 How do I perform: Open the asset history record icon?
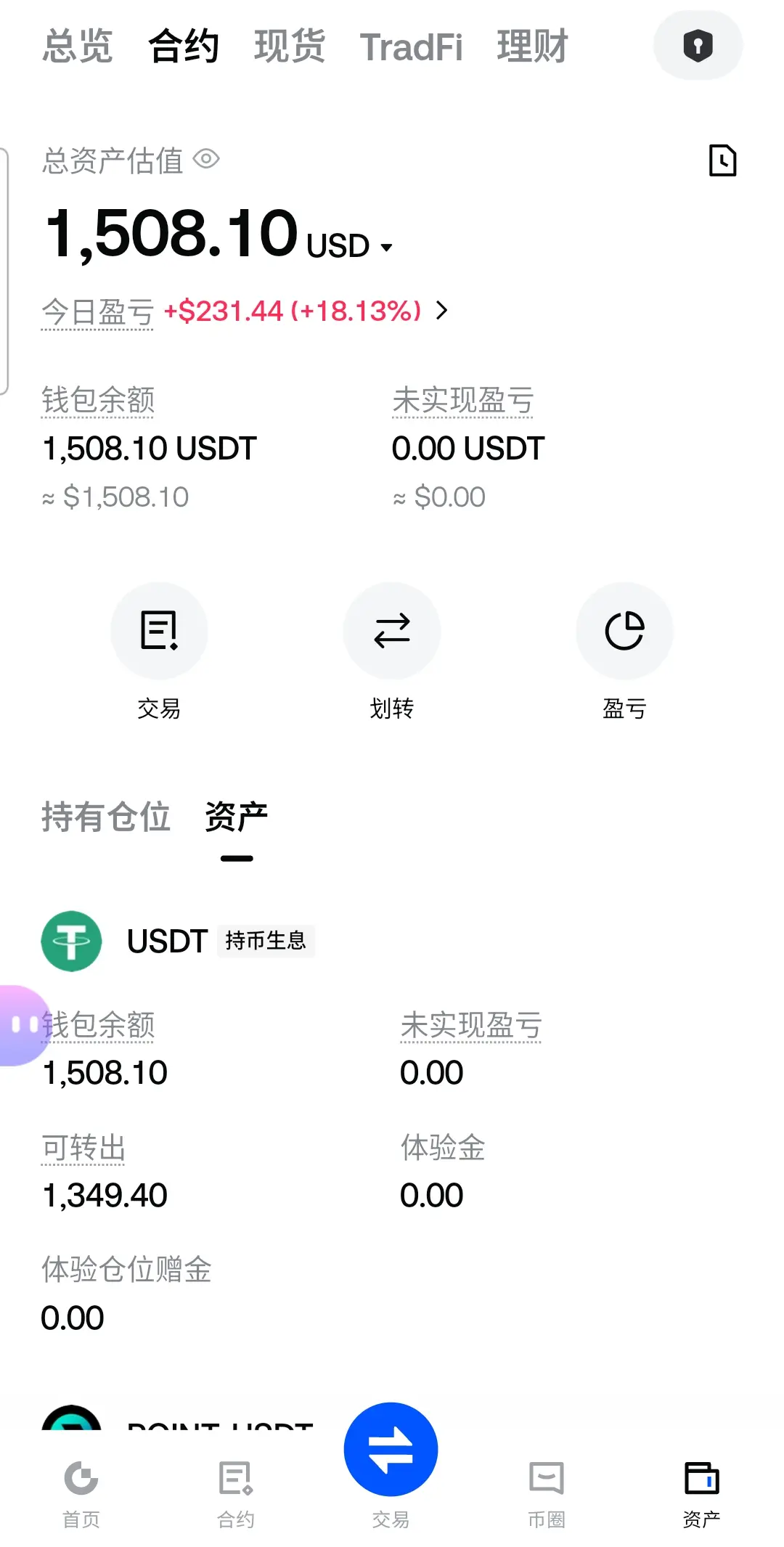(x=722, y=160)
